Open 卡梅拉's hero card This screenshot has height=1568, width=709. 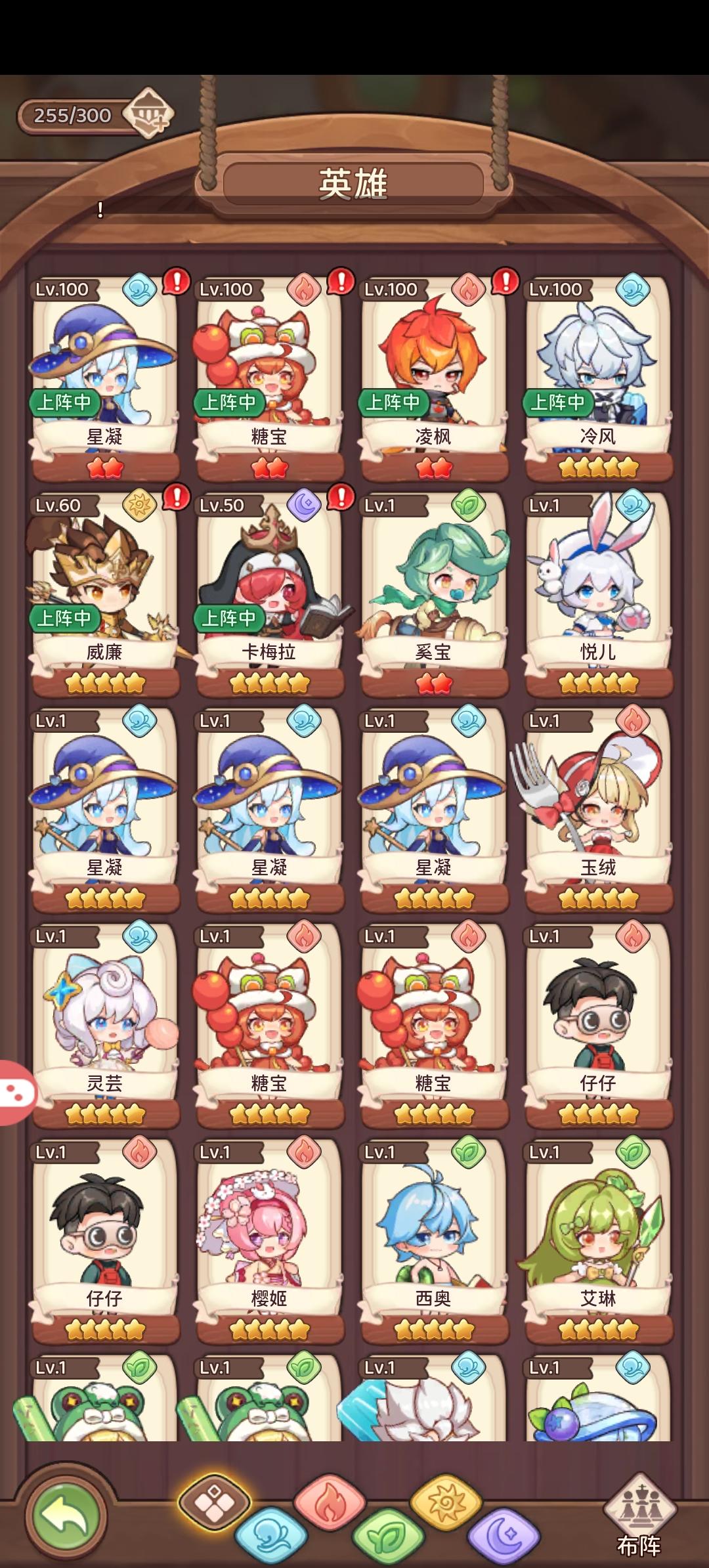tap(268, 584)
